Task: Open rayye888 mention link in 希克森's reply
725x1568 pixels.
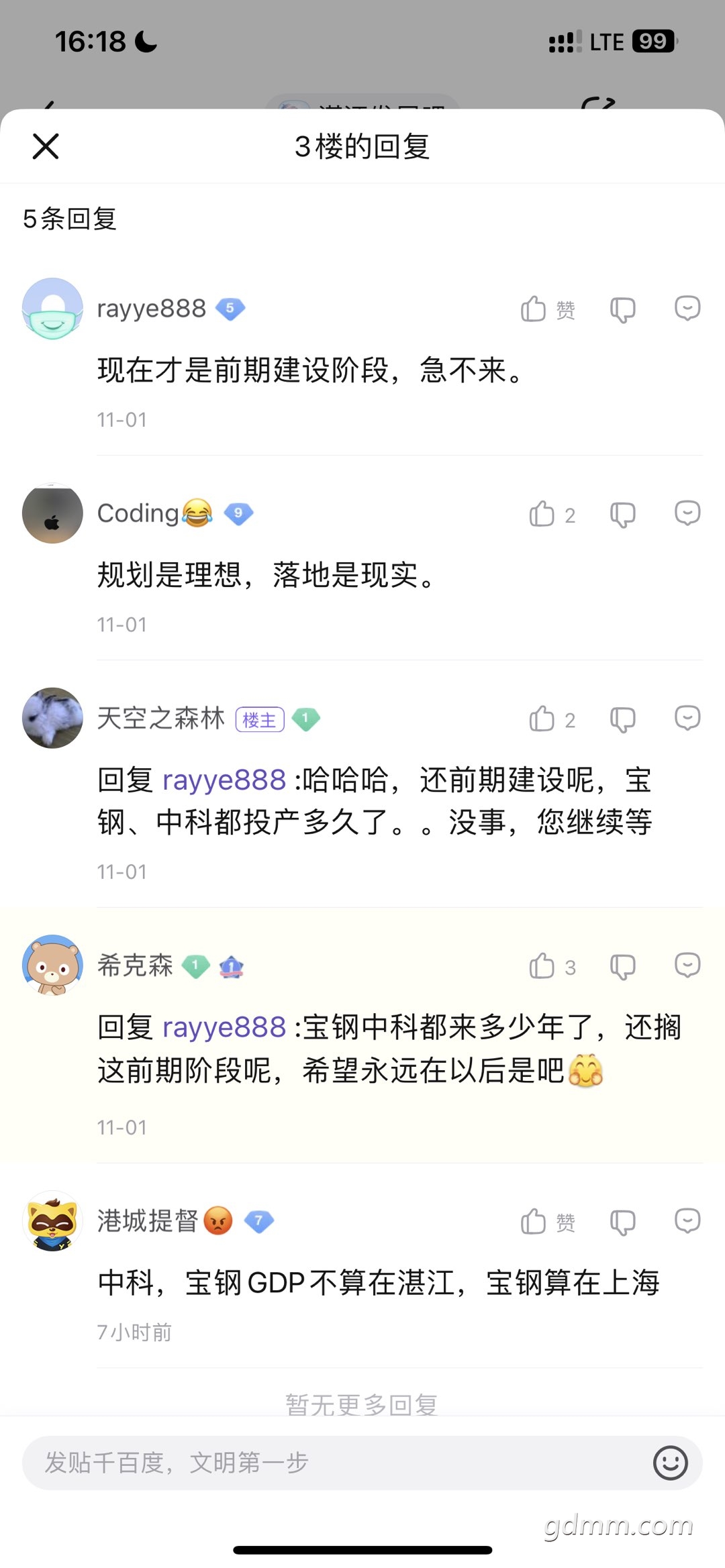Action: (x=224, y=1027)
